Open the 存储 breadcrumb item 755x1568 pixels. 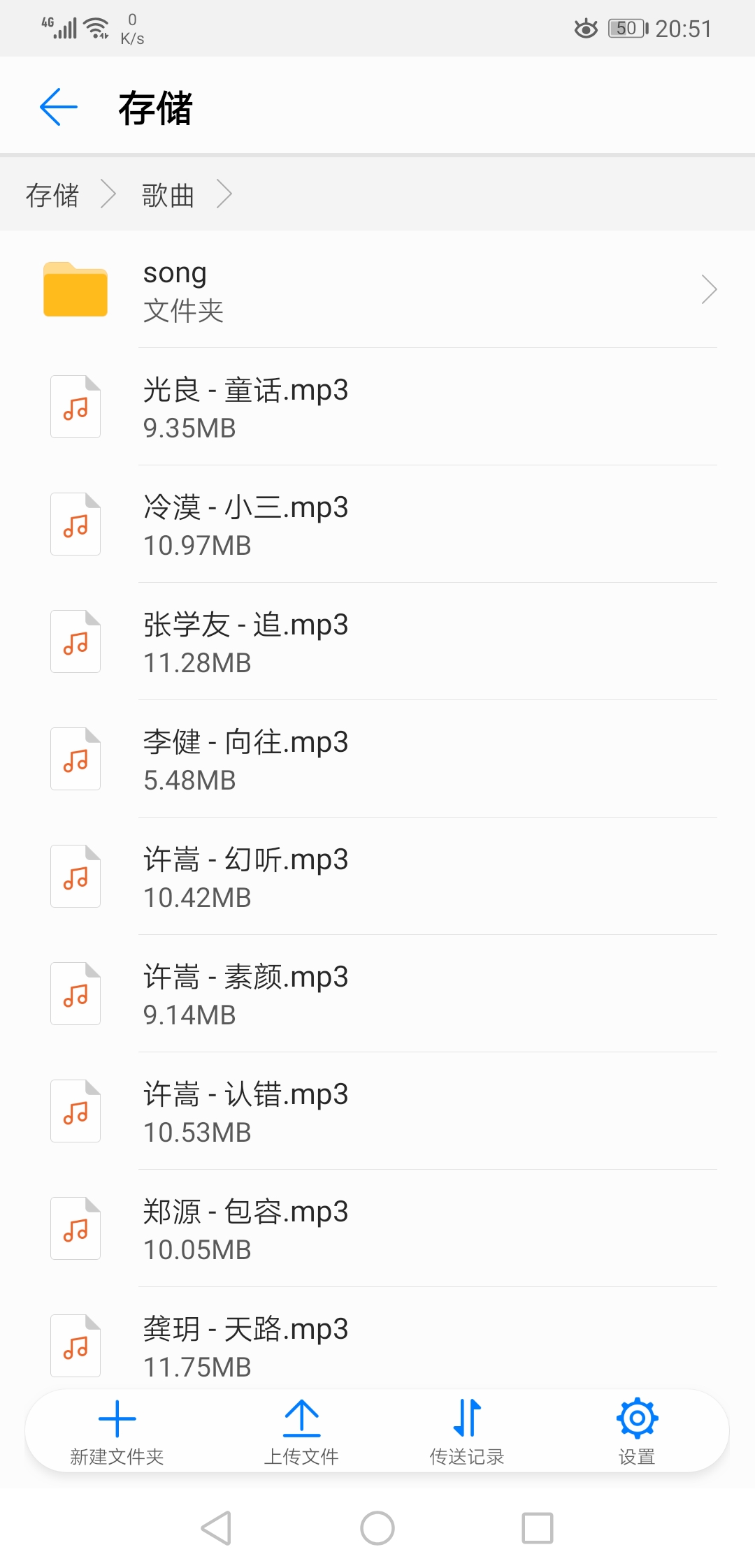point(52,196)
